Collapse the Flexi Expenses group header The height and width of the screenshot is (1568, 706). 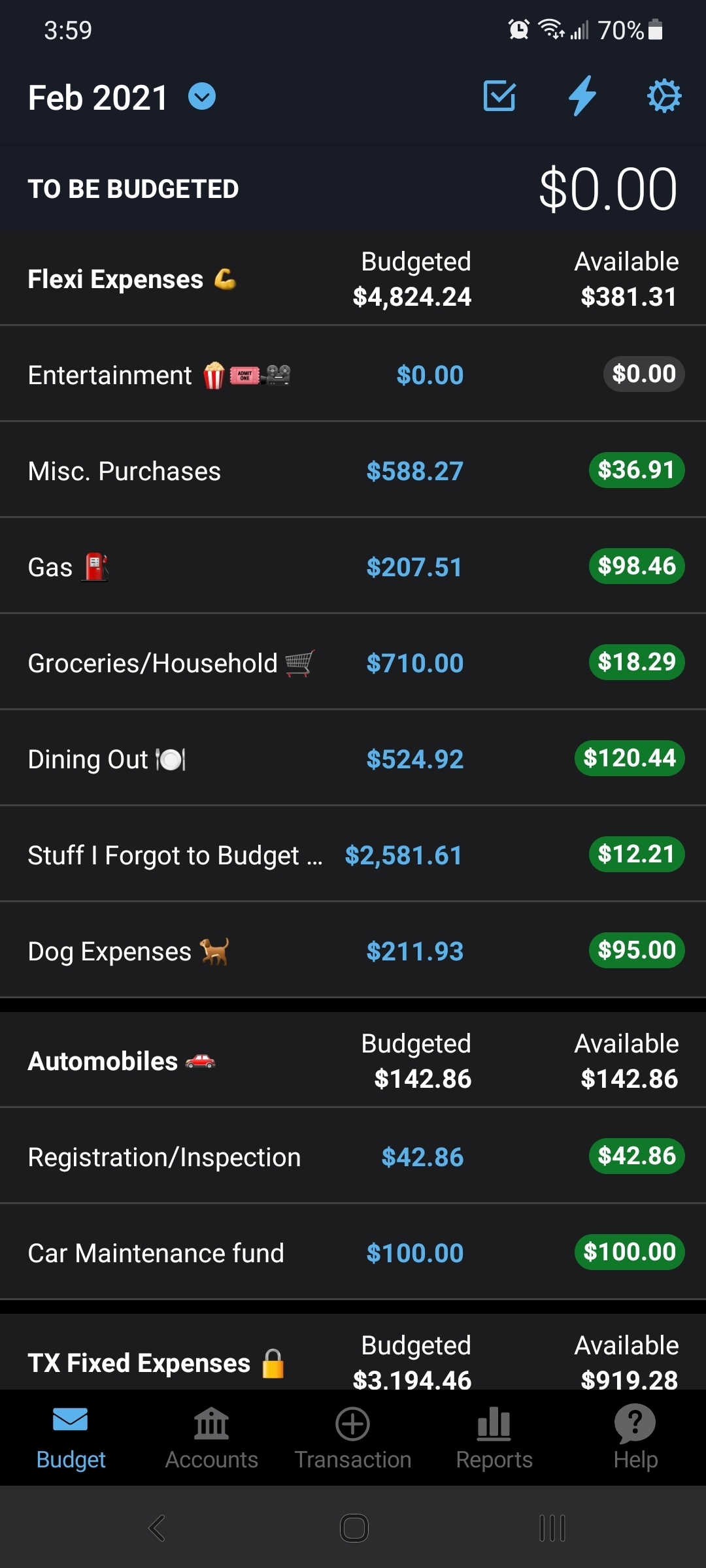[x=353, y=278]
